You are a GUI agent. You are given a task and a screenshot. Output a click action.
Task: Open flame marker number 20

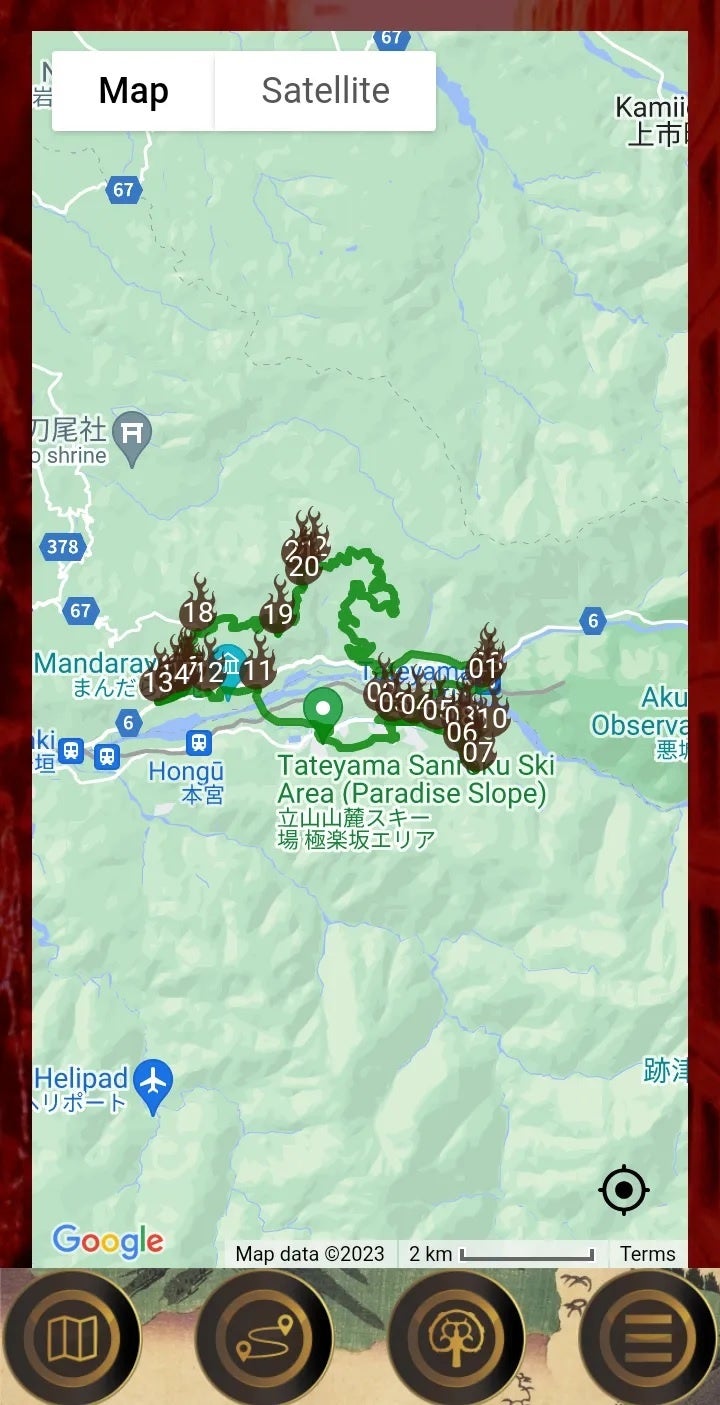click(302, 567)
